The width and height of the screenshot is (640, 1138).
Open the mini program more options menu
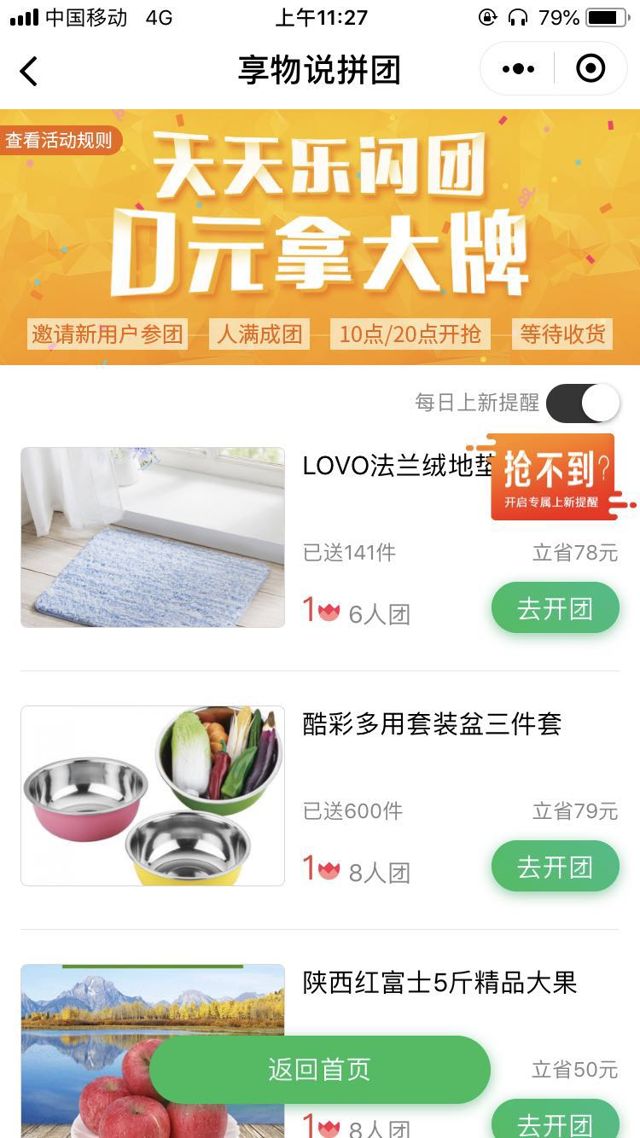[x=518, y=69]
